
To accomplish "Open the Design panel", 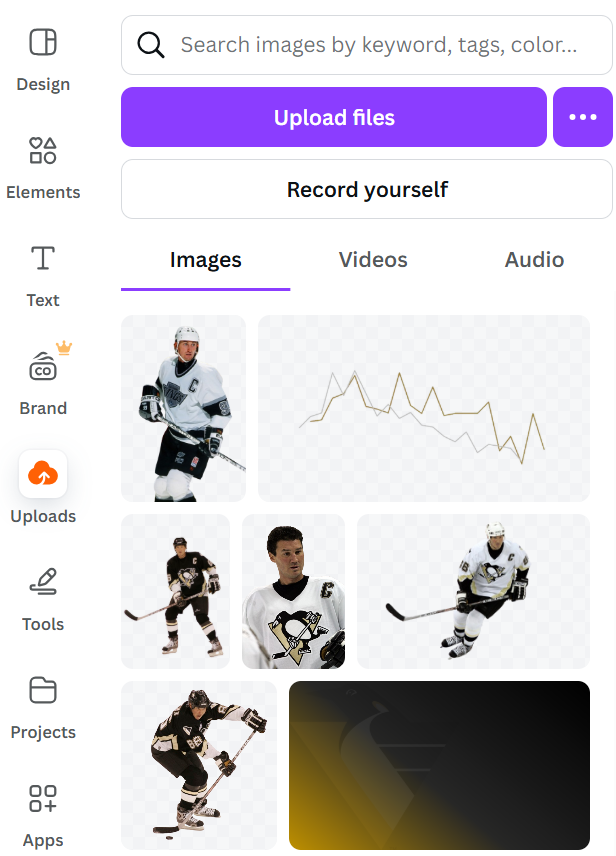I will (x=43, y=58).
